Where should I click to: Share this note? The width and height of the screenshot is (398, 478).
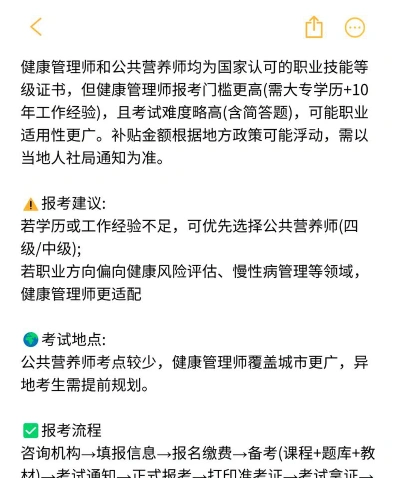pos(314,27)
